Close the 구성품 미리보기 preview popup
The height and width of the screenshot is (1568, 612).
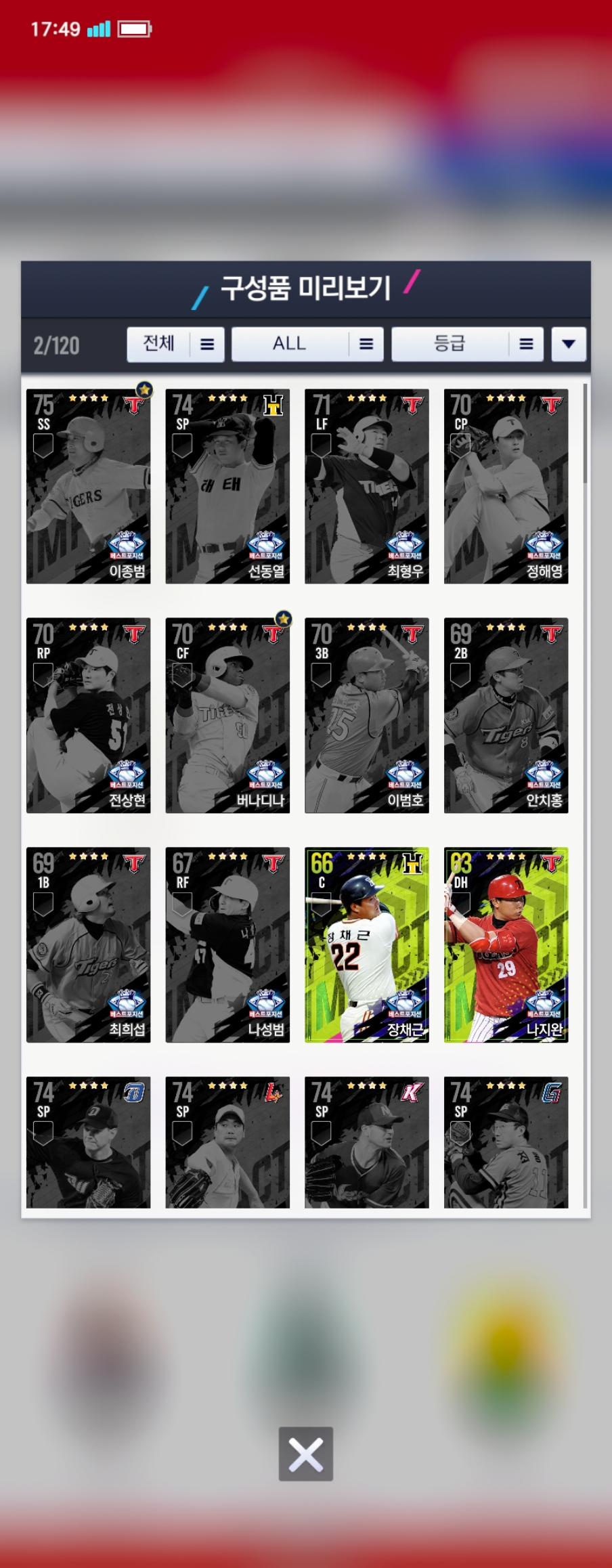306,1454
